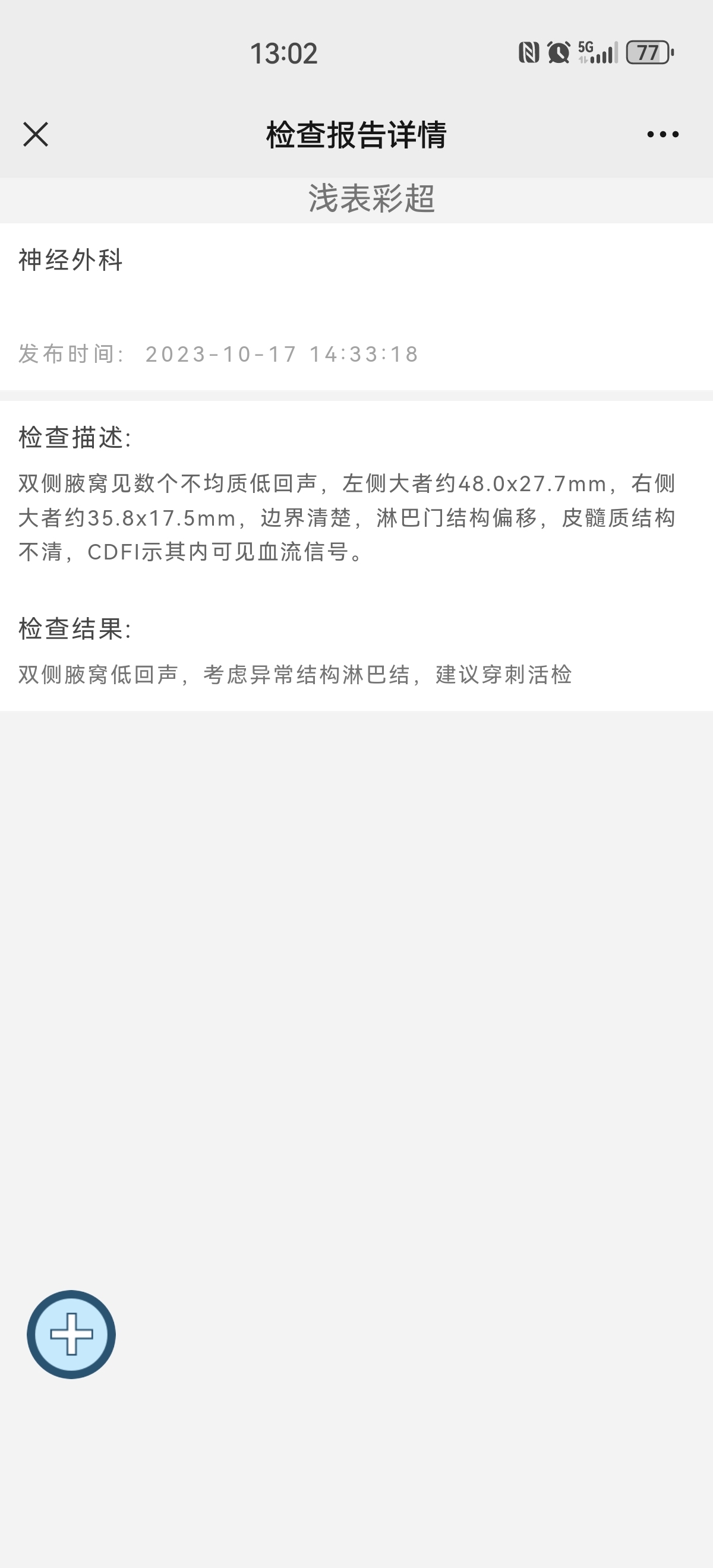This screenshot has height=1568, width=713.
Task: Tap the floating blue plus button
Action: (x=71, y=1334)
